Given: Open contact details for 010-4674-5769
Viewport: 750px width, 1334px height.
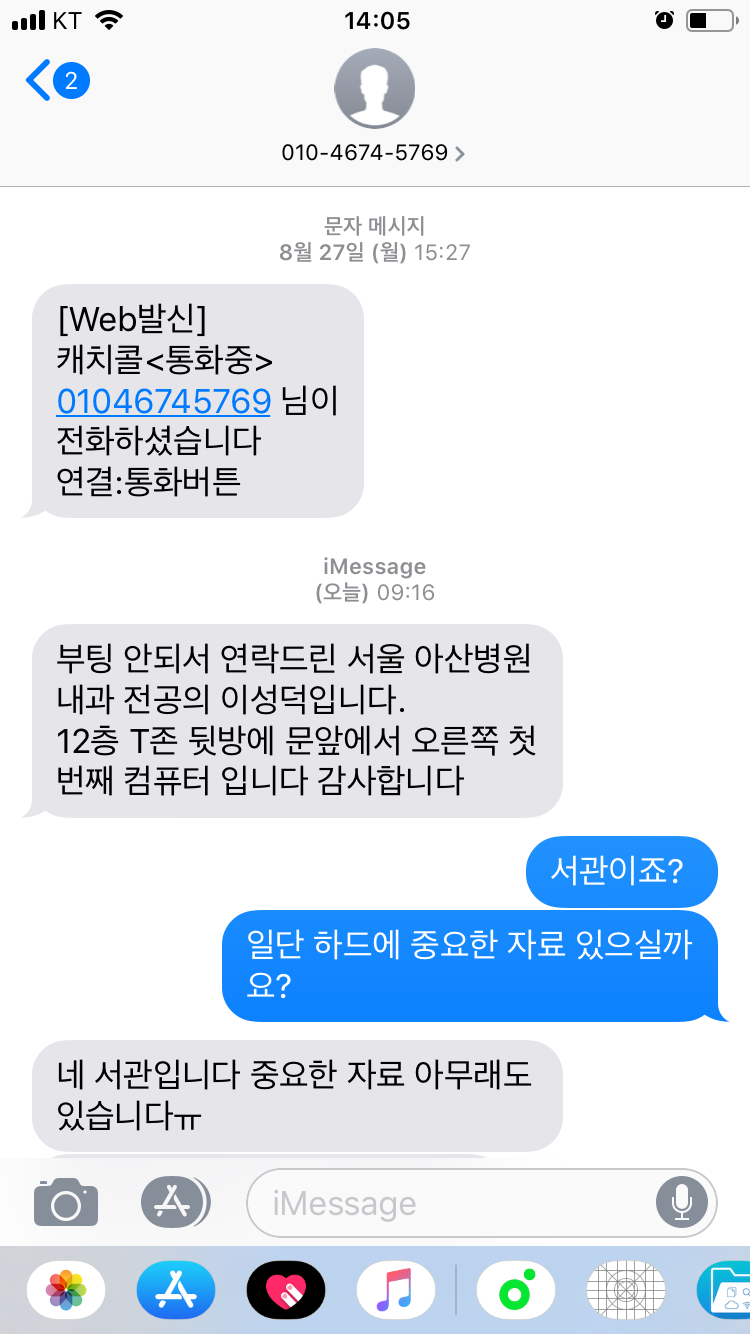Looking at the screenshot, I should (374, 153).
